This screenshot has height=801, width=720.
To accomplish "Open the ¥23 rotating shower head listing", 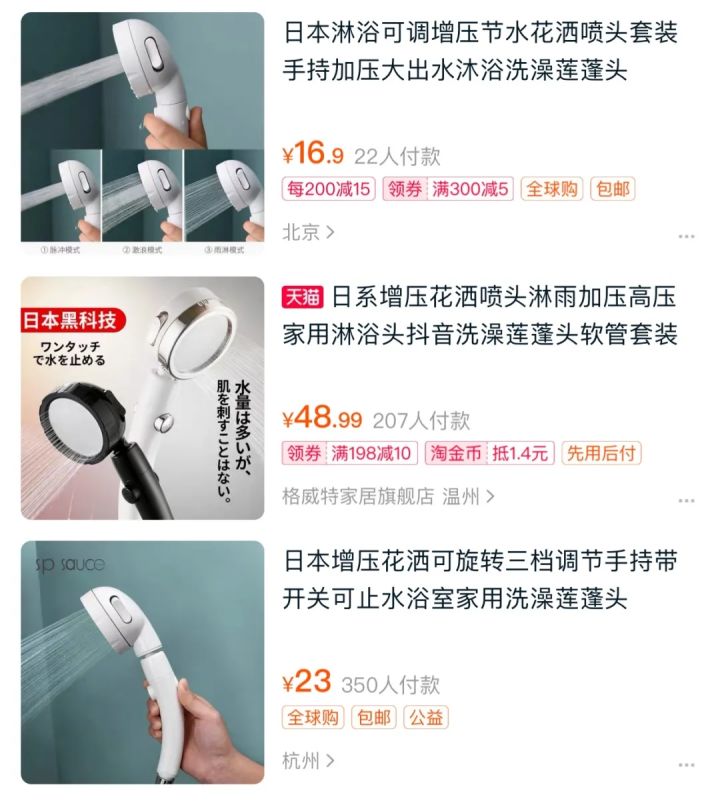I will click(x=480, y=579).
